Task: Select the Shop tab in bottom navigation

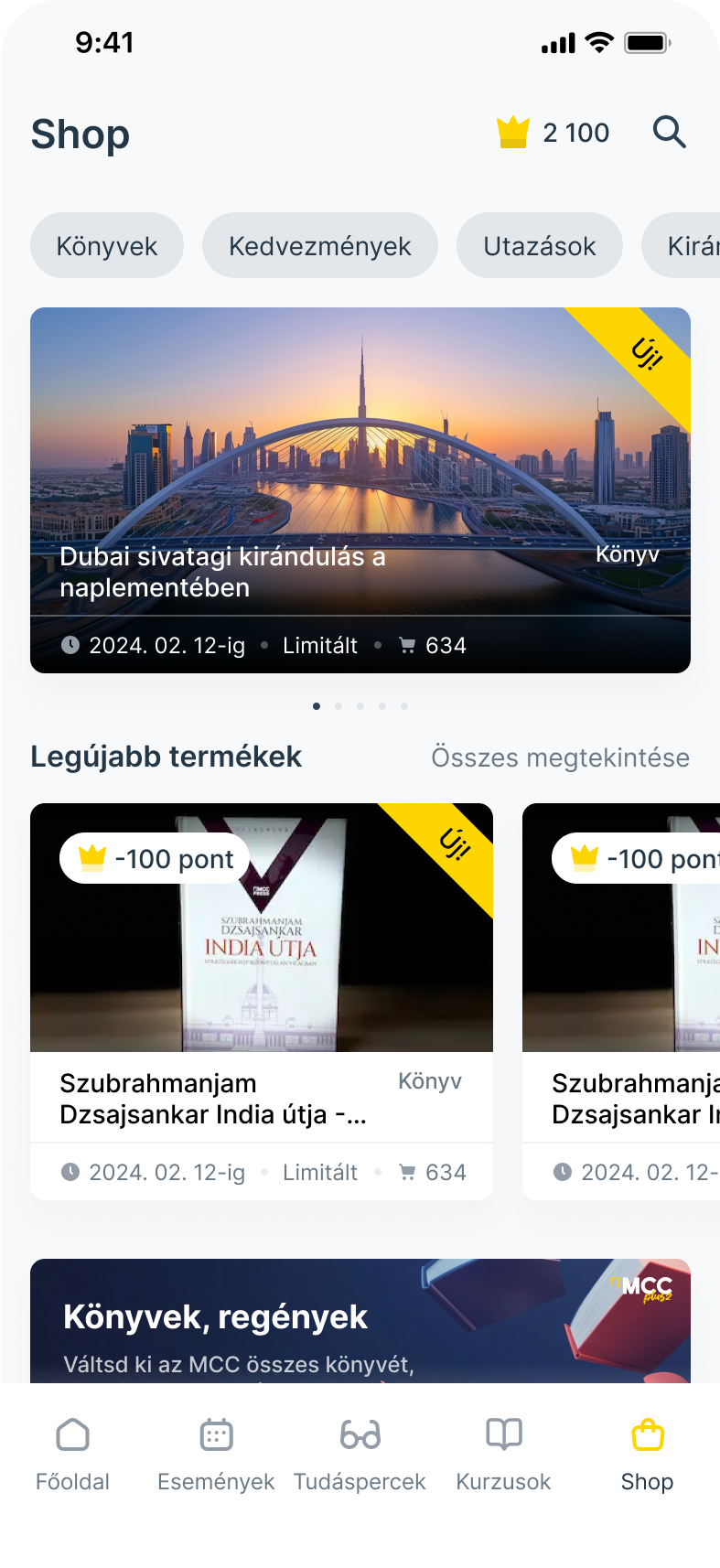Action: [x=647, y=1455]
